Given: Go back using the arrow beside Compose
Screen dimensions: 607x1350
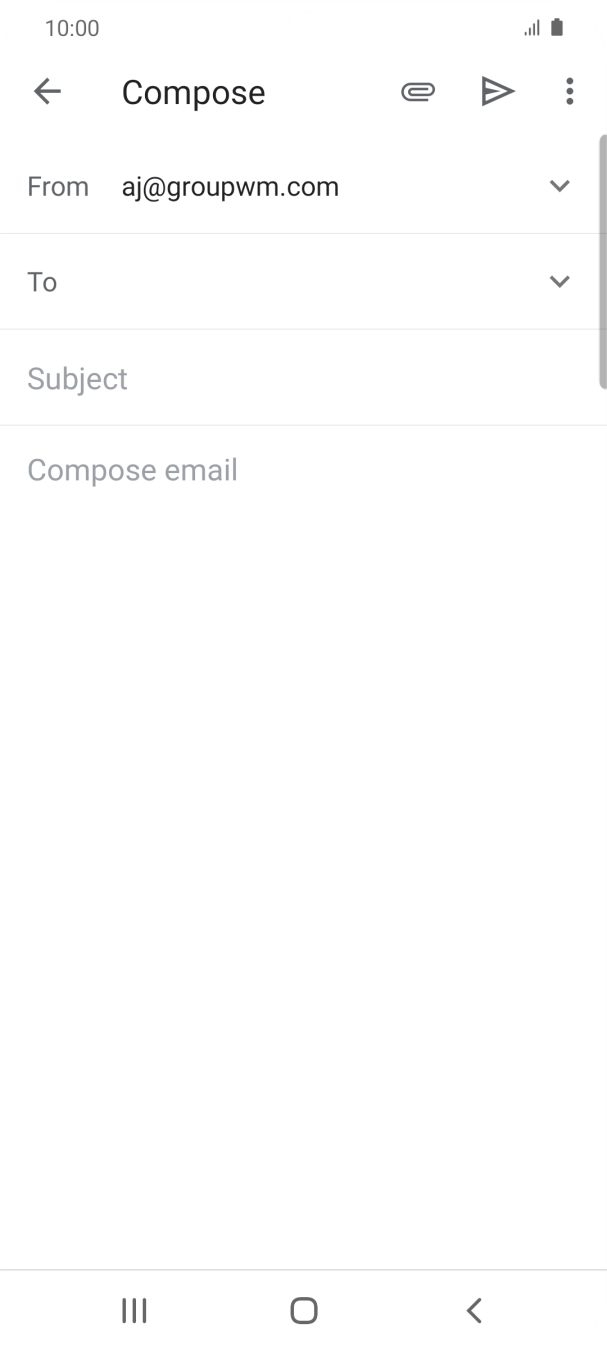Looking at the screenshot, I should click(x=47, y=92).
